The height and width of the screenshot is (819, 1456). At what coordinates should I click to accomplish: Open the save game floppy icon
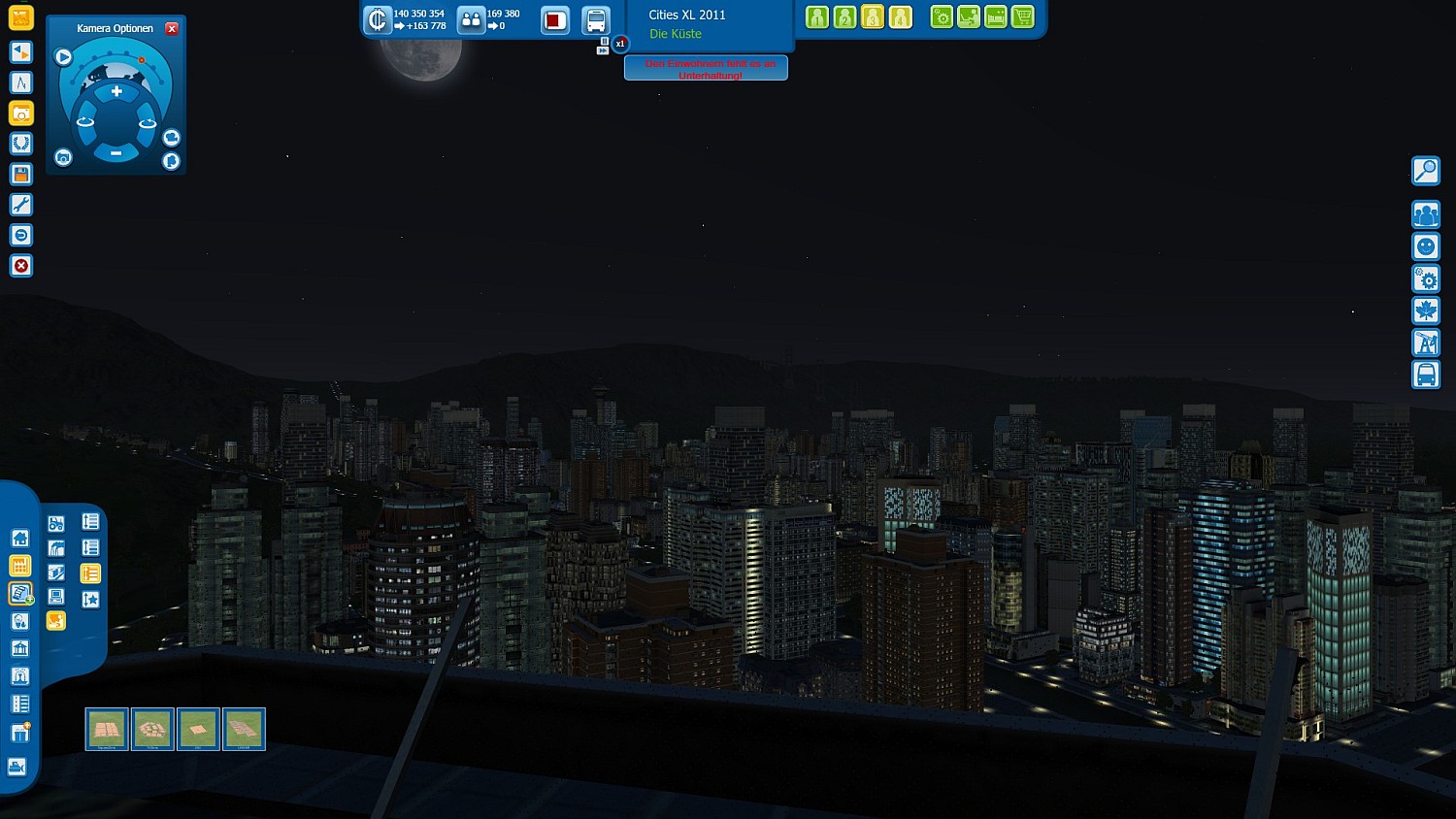(x=20, y=175)
